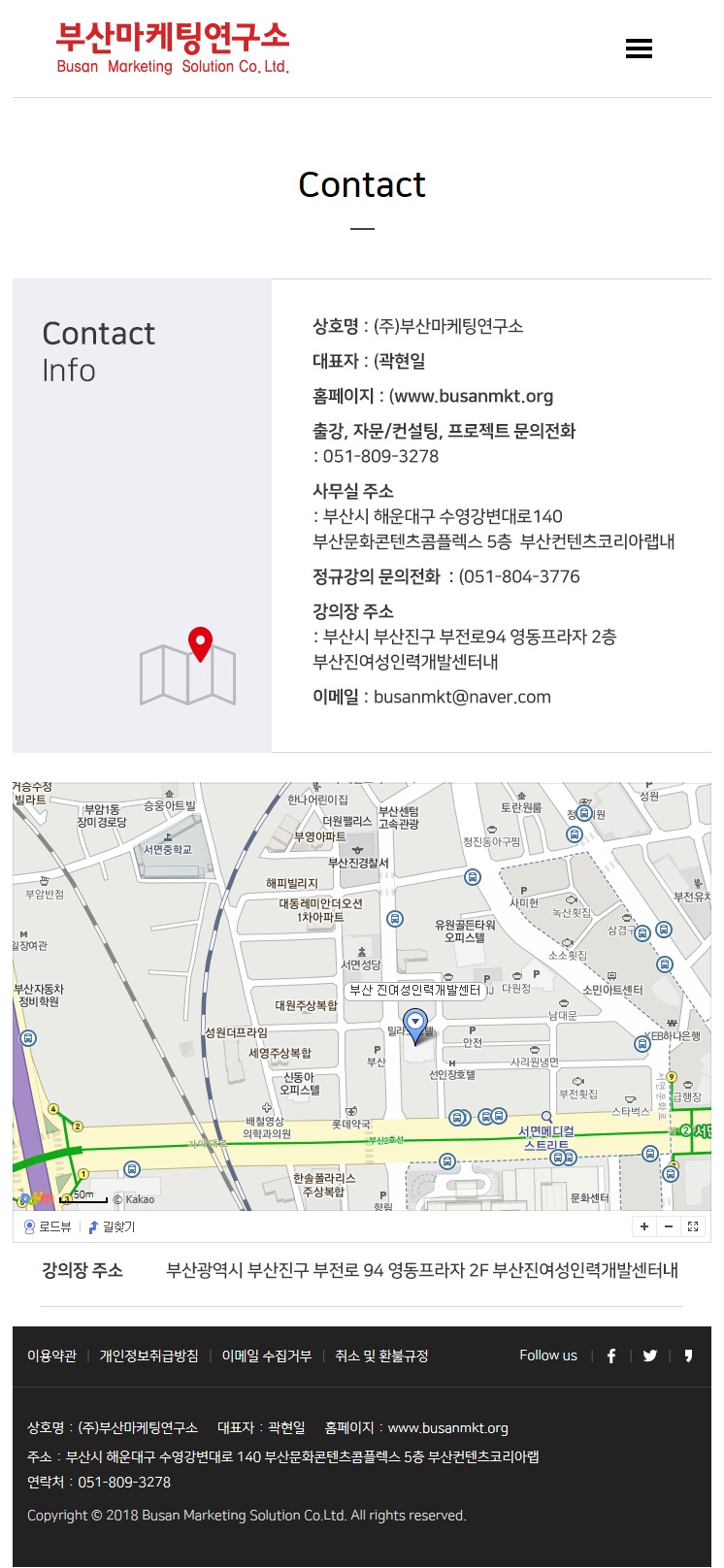
Task: Open the blog icon next to Twitter
Action: [x=688, y=1356]
